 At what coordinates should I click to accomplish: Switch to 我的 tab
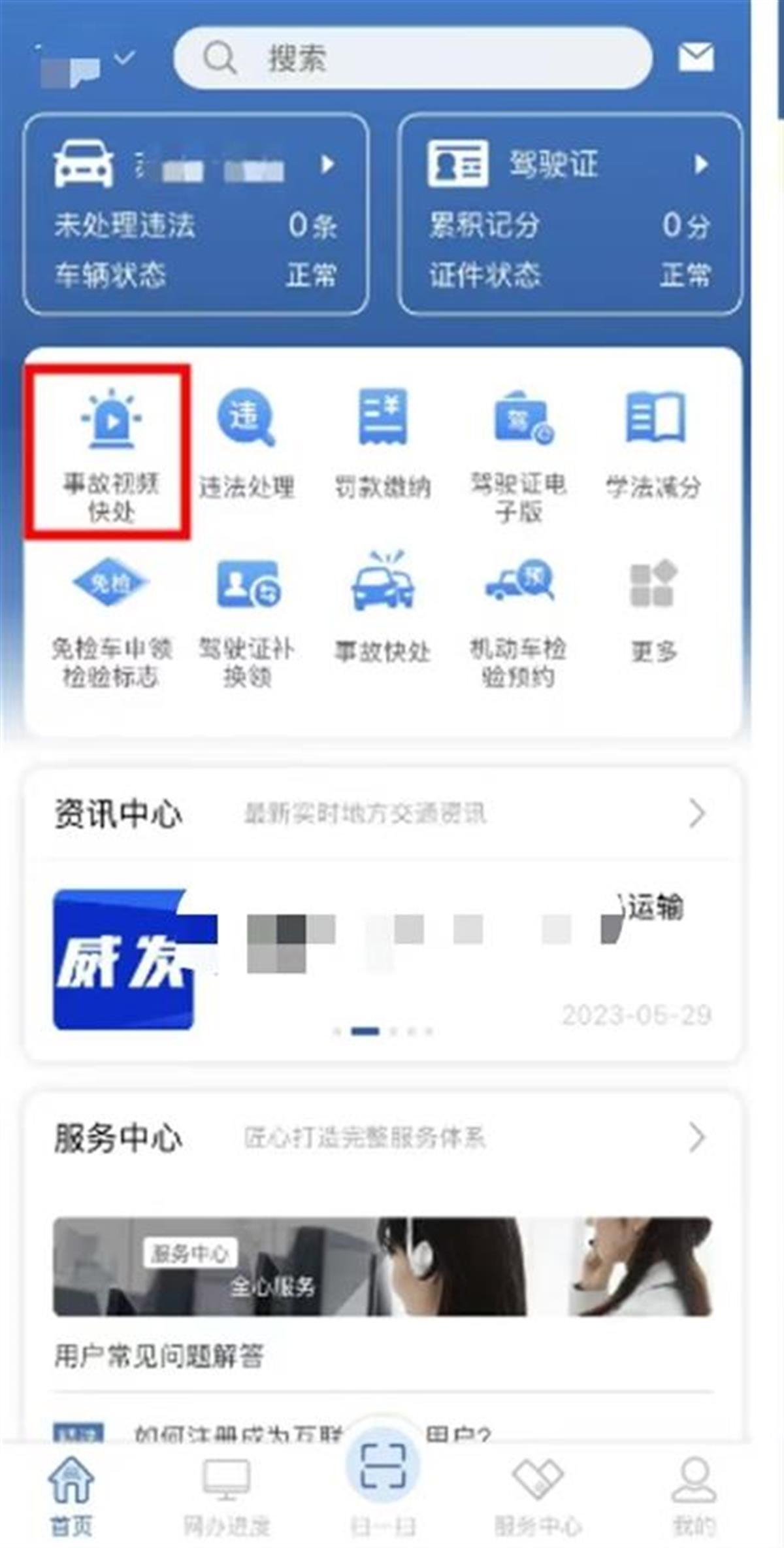coord(694,1496)
